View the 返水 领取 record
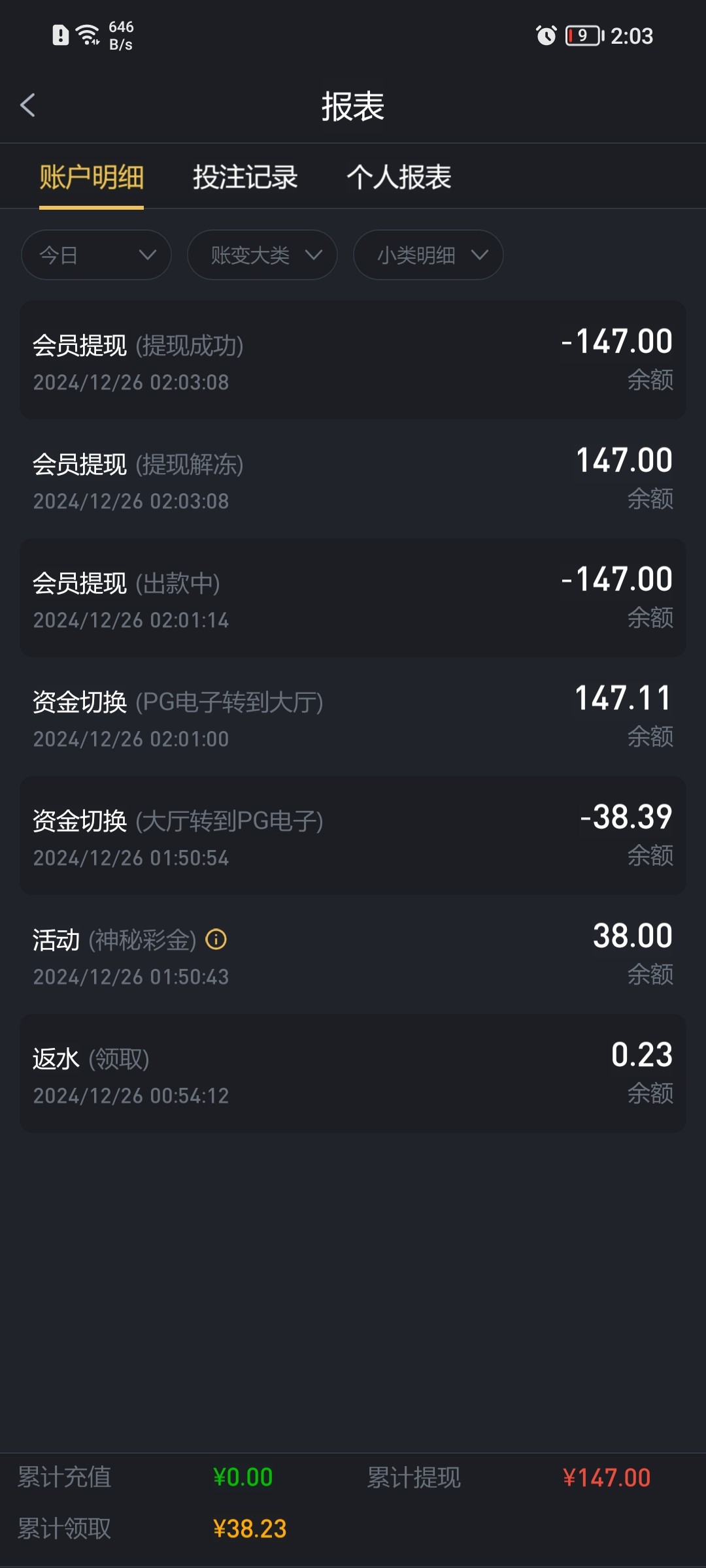 [x=353, y=1073]
